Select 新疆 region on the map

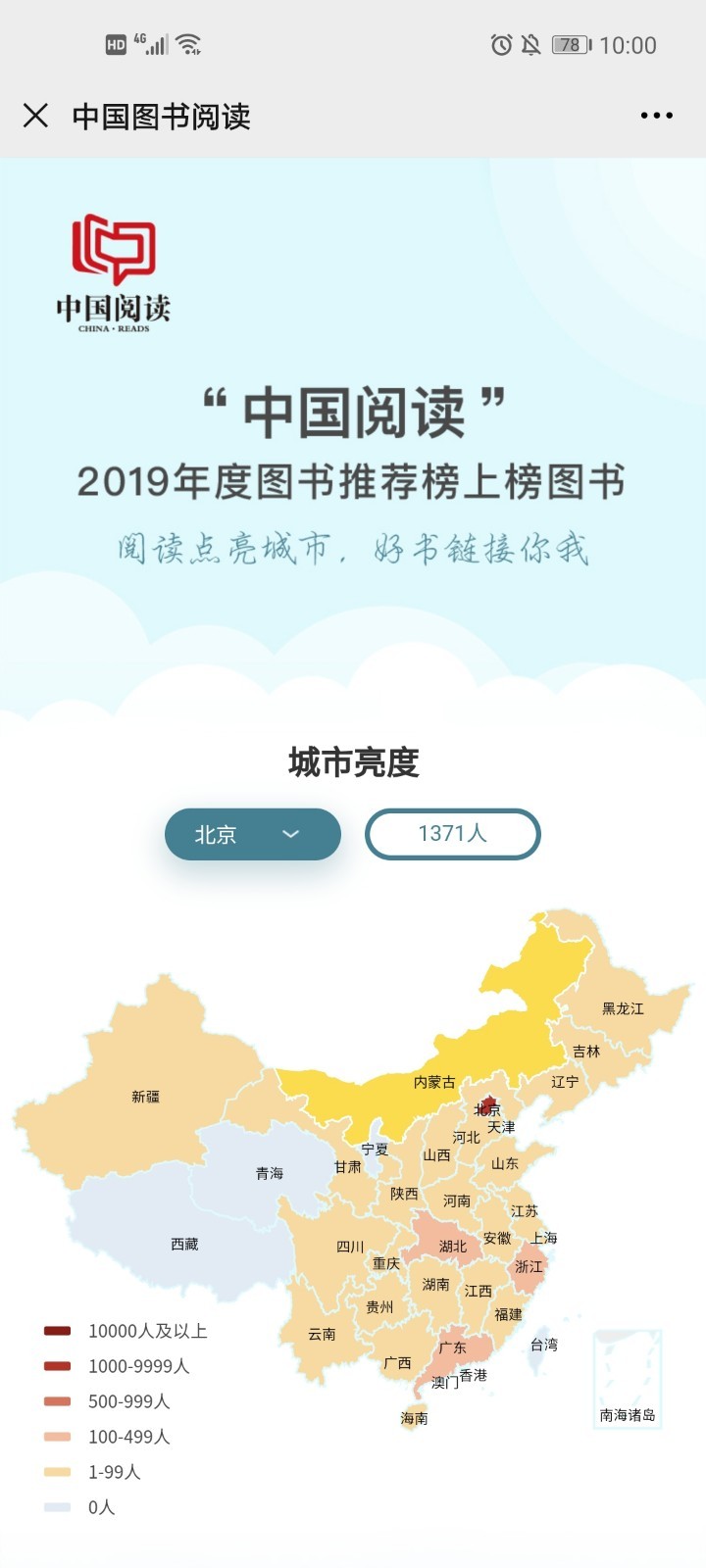[x=145, y=1097]
